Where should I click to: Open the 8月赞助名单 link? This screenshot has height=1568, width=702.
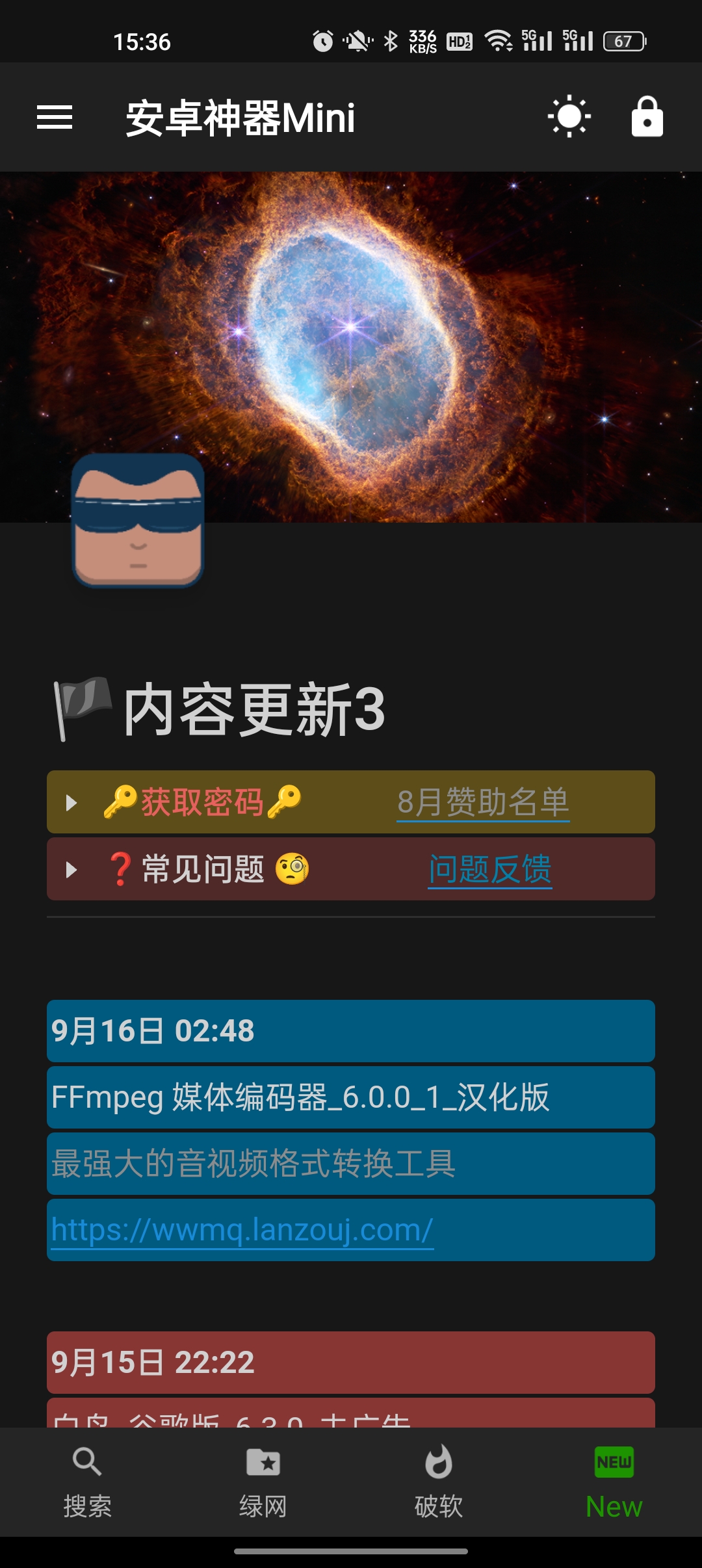point(483,802)
